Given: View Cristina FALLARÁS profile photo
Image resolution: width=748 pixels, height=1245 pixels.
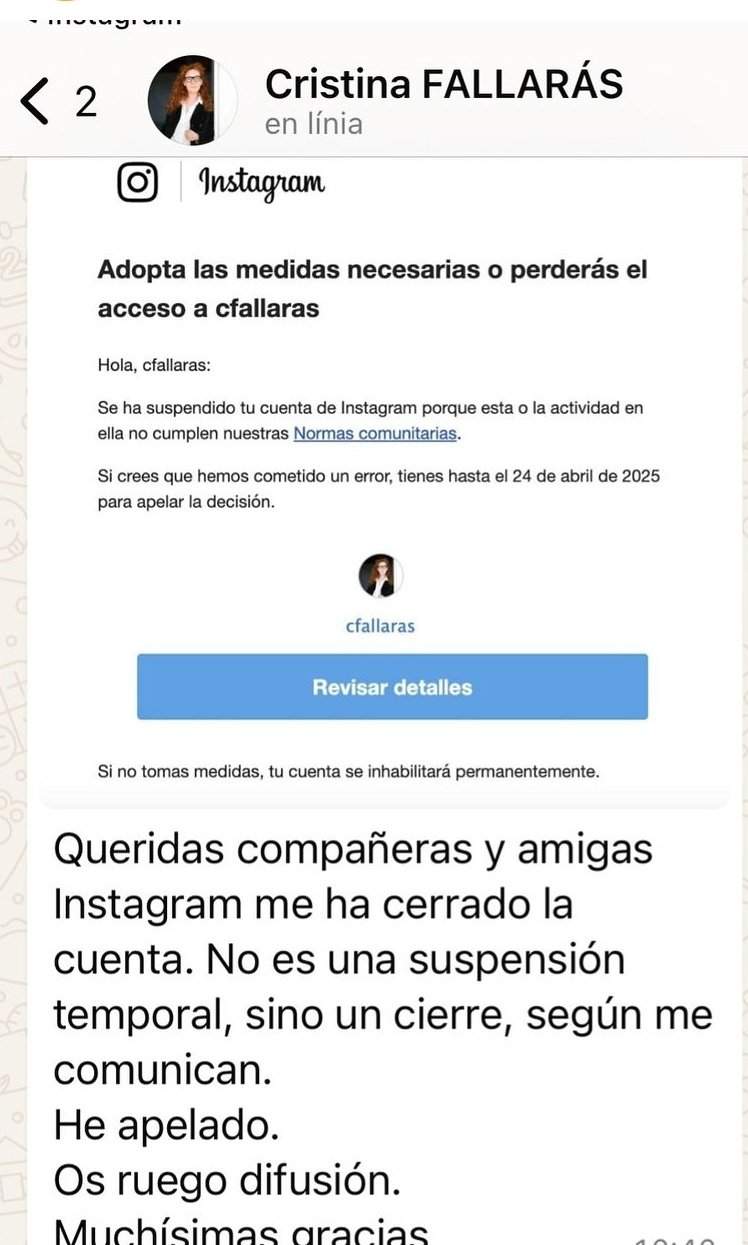Looking at the screenshot, I should 190,100.
